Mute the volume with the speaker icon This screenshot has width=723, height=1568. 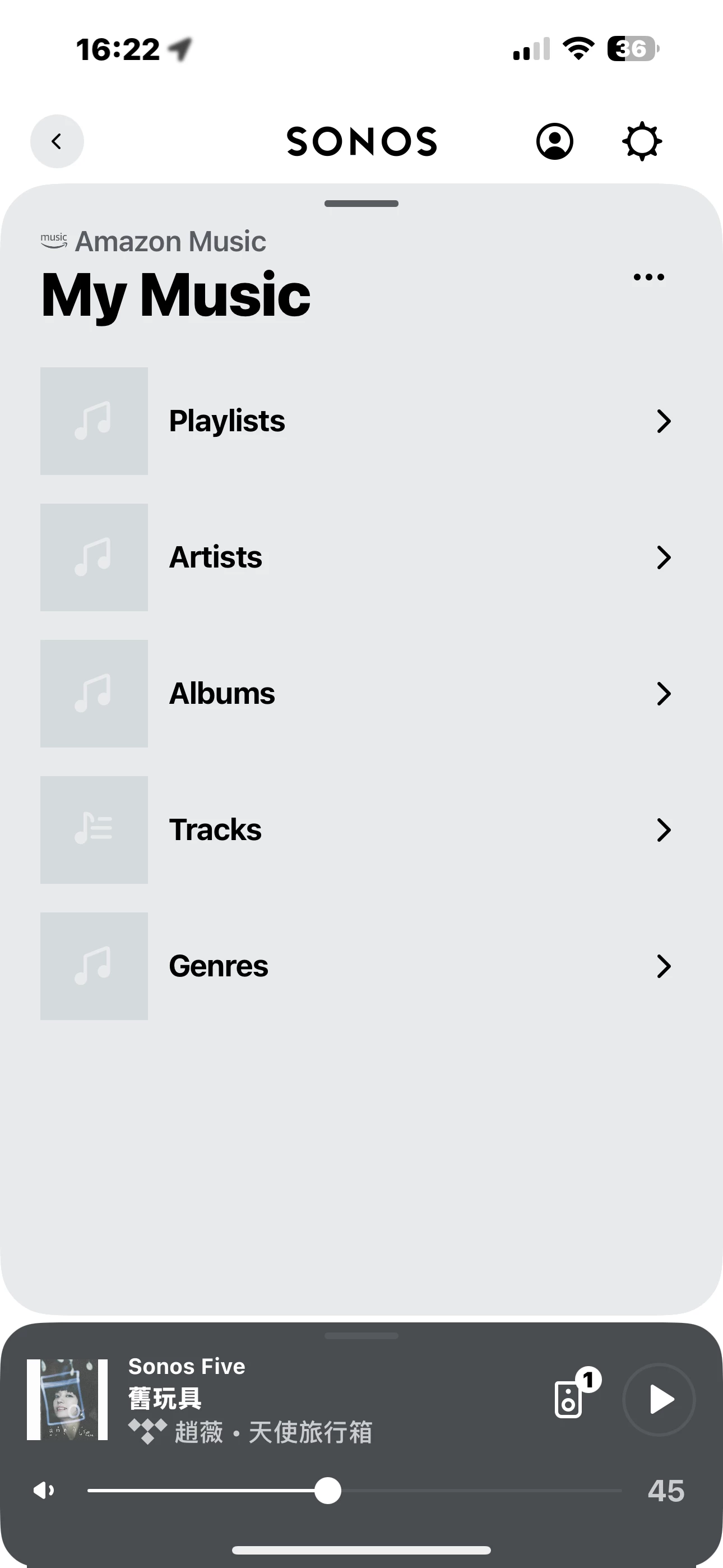click(x=44, y=1491)
